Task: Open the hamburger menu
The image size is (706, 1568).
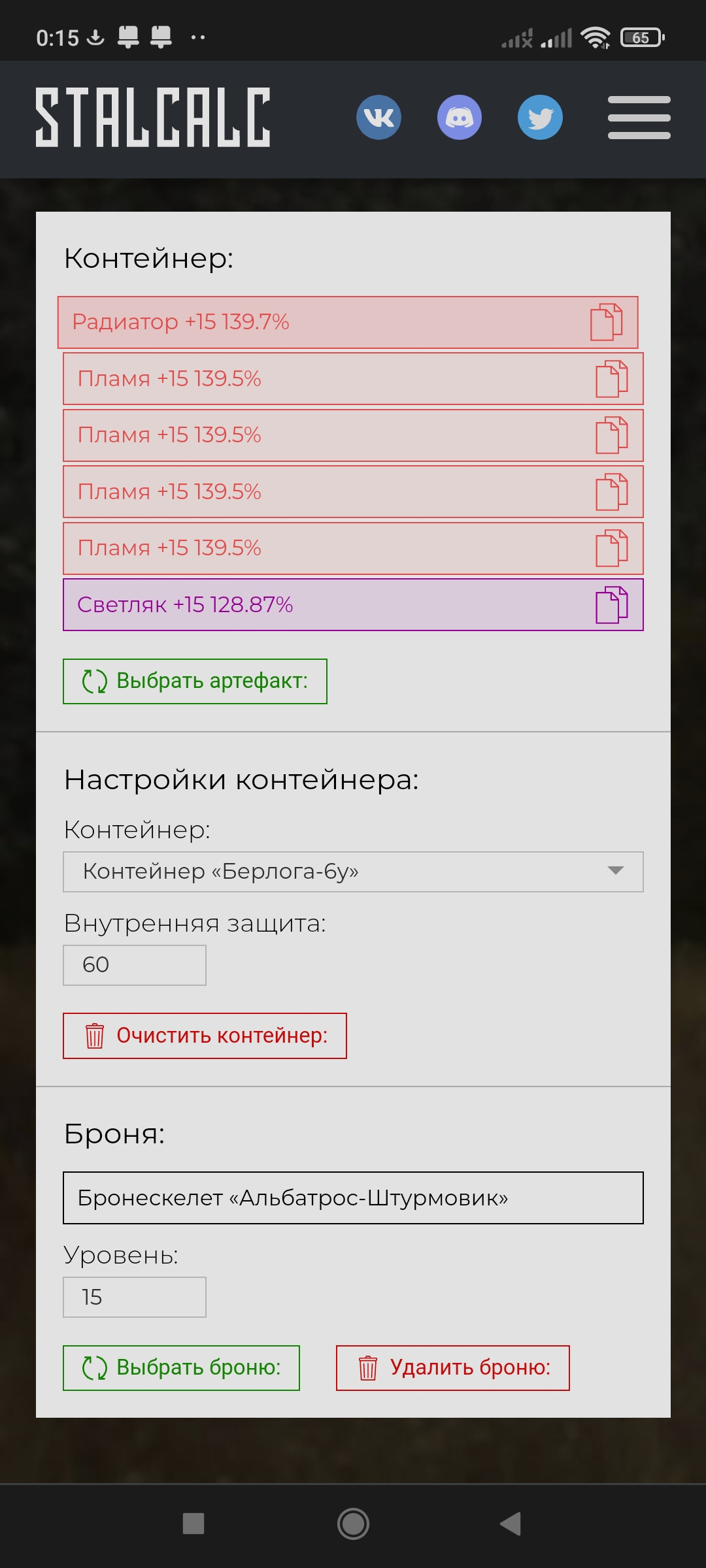Action: coord(639,118)
